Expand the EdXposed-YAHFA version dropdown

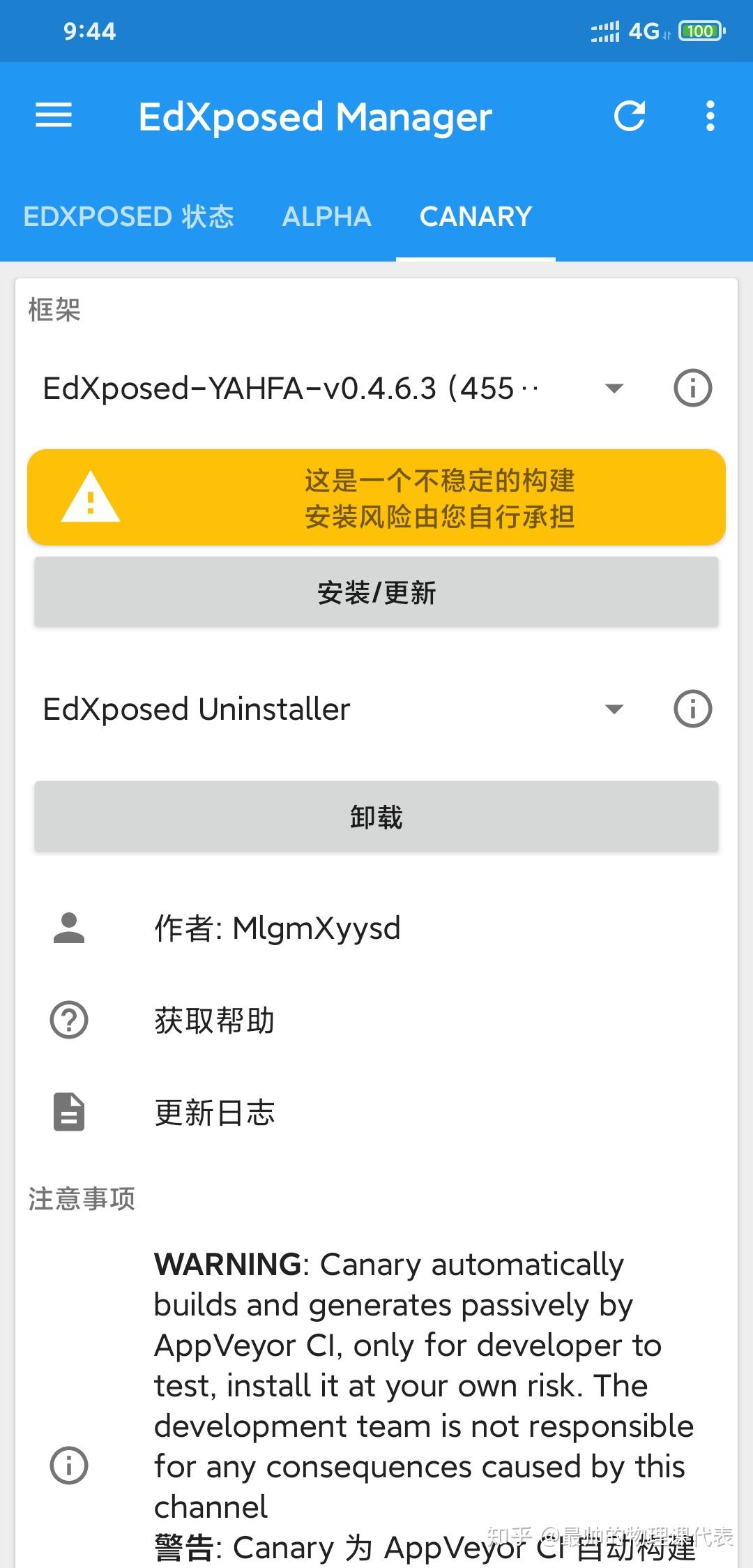(612, 388)
